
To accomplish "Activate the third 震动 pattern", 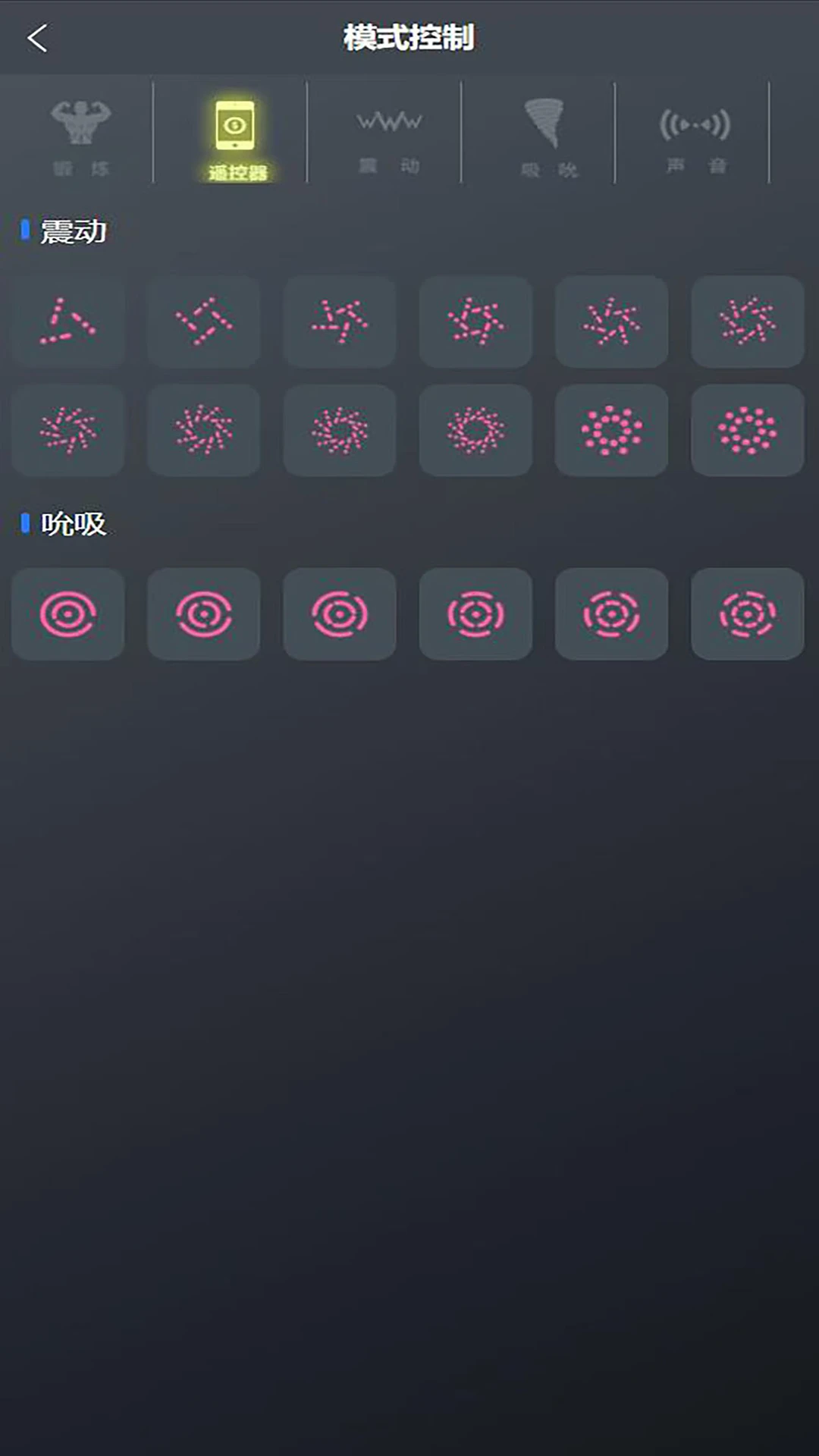I will click(x=340, y=322).
